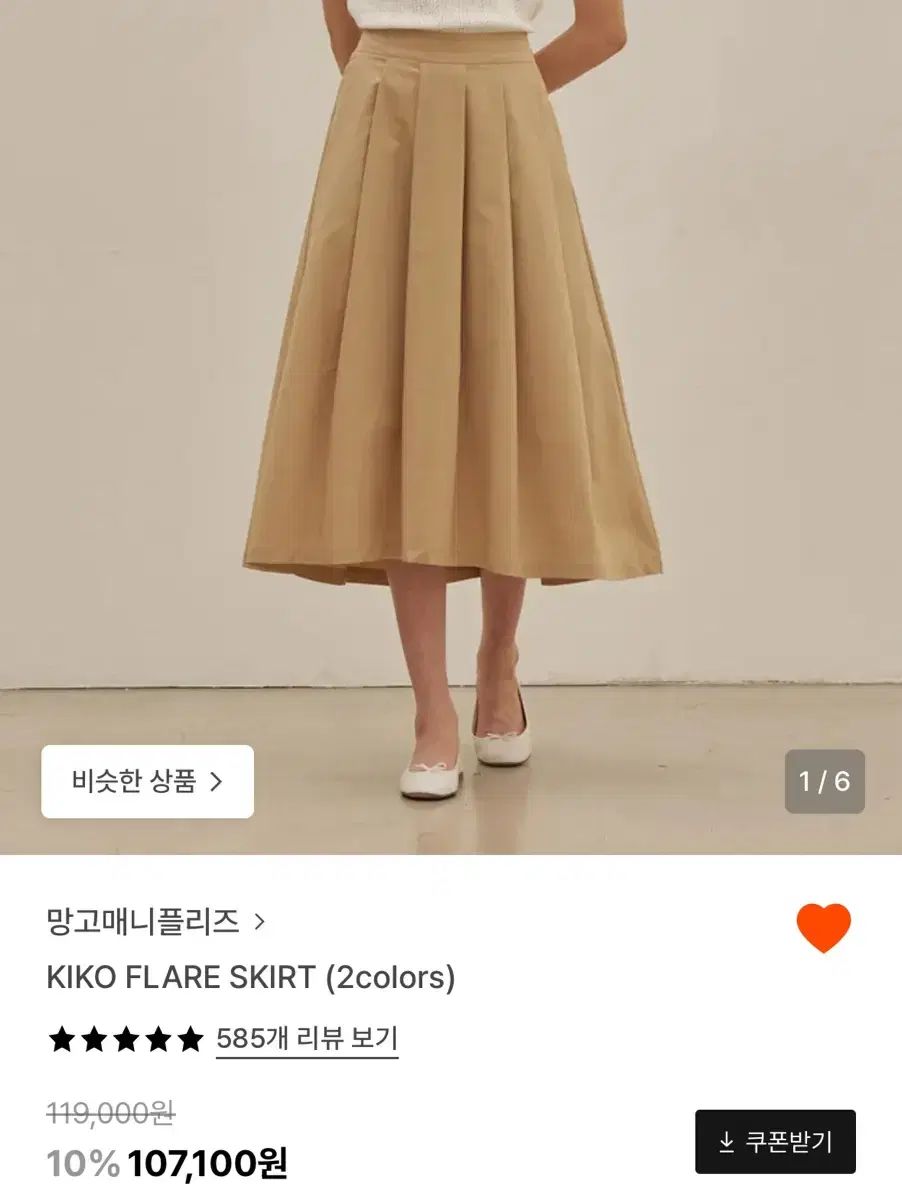Image resolution: width=902 pixels, height=1200 pixels.
Task: View the 585개 리뷰 보기 link
Action: coord(307,1039)
